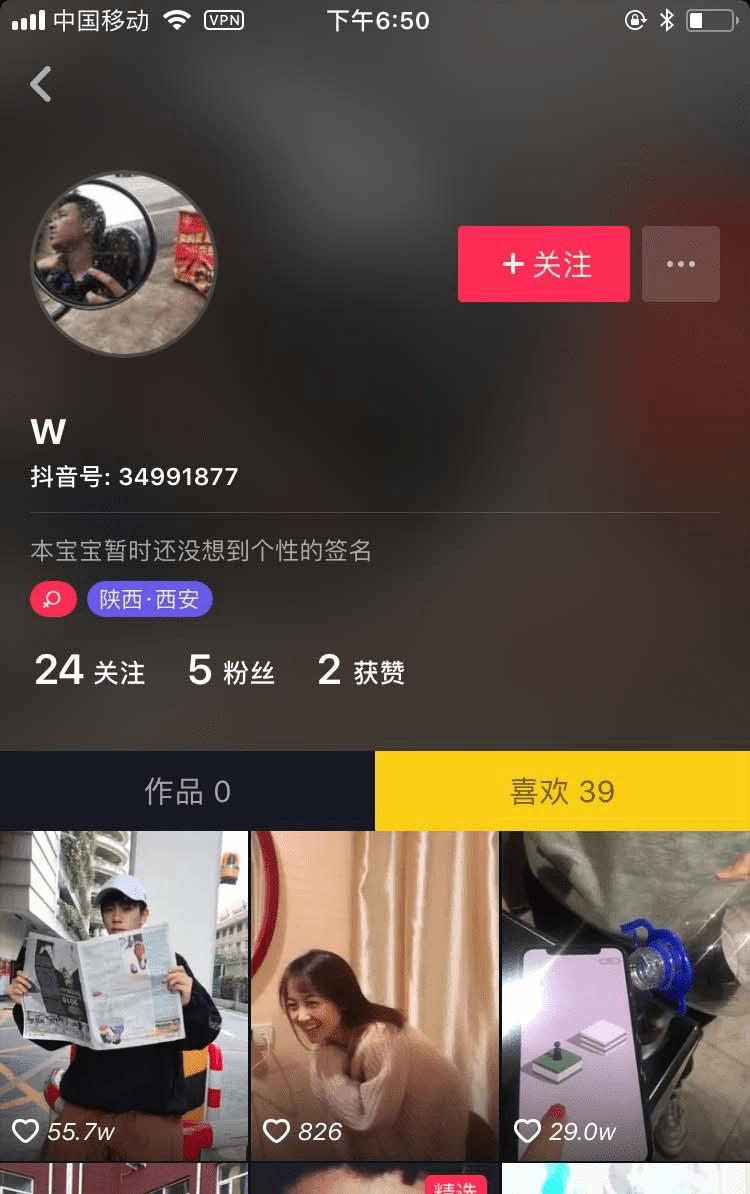Screen dimensions: 750x1194
Task: Open the liked video with 826 likes
Action: [374, 995]
